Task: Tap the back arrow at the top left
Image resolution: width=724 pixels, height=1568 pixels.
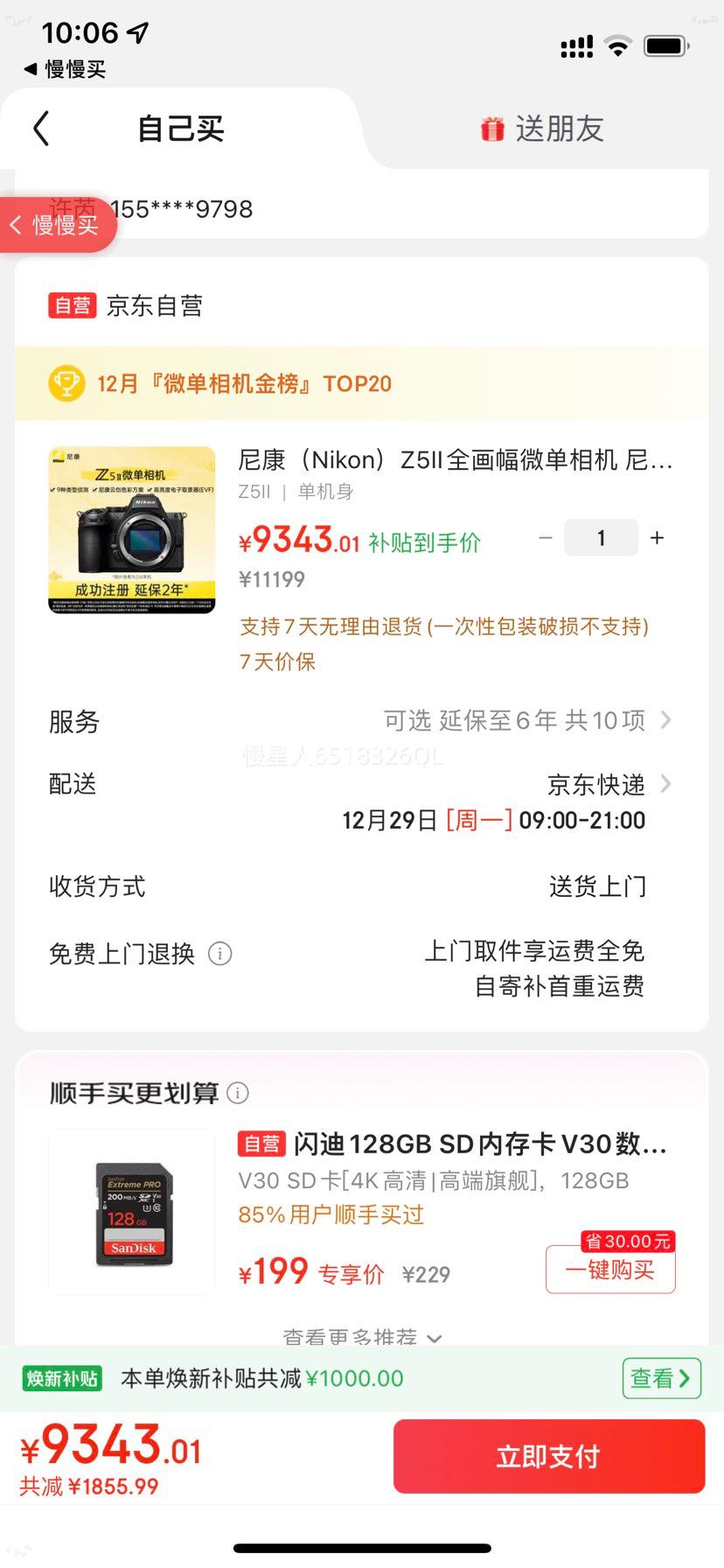Action: pyautogui.click(x=39, y=128)
